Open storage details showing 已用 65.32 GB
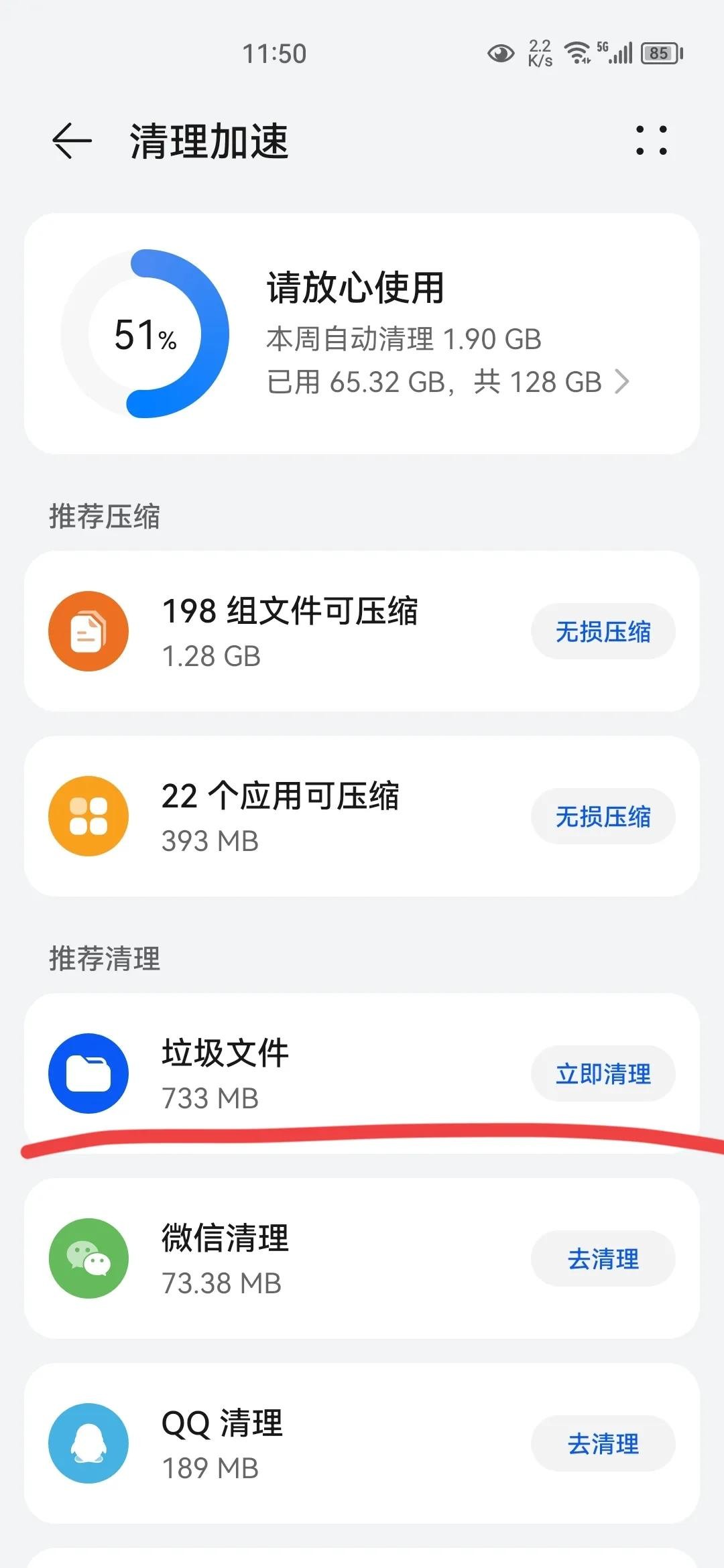The width and height of the screenshot is (724, 1568). point(447,382)
